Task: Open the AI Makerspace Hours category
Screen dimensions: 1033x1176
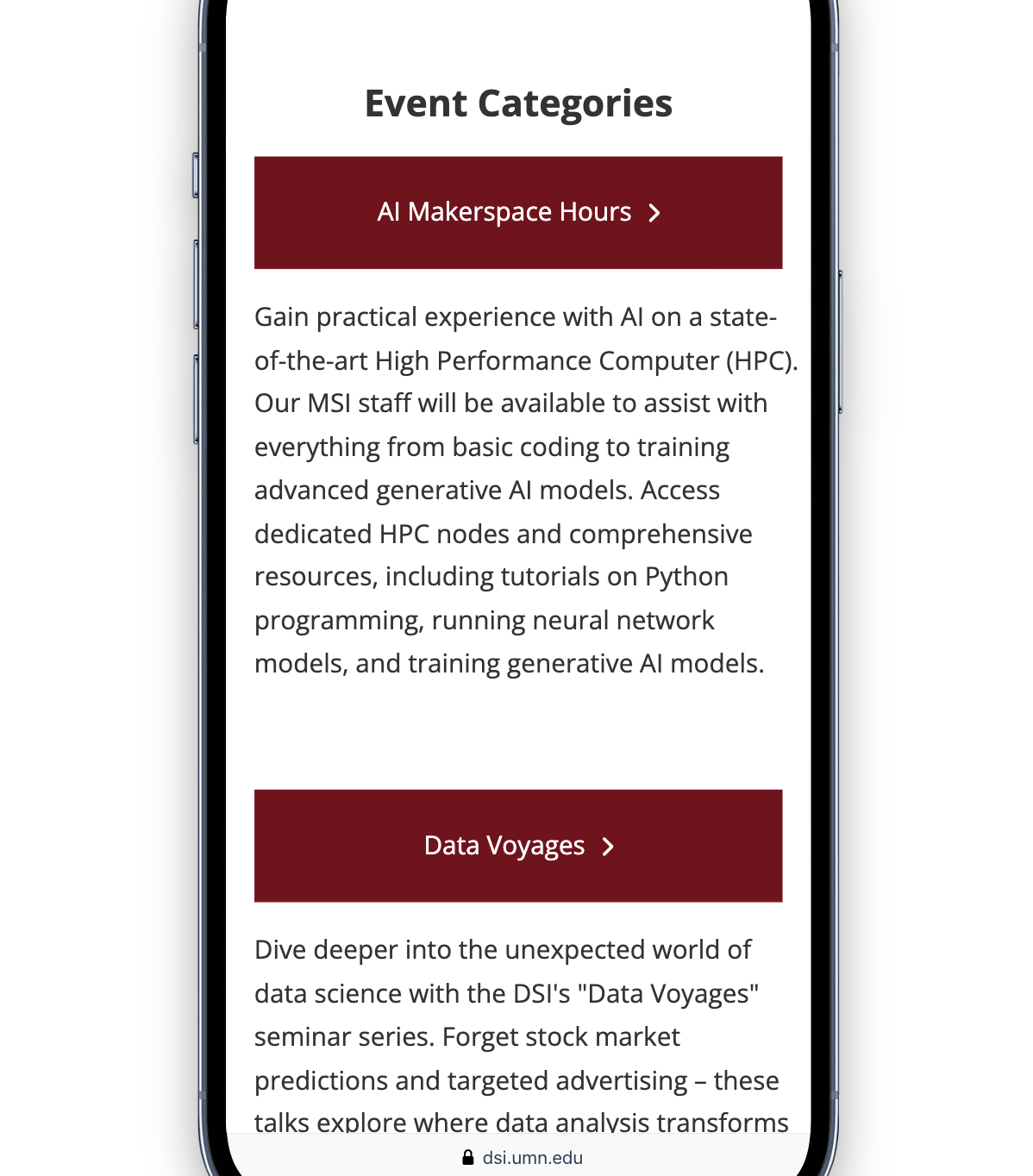Action: click(x=518, y=212)
